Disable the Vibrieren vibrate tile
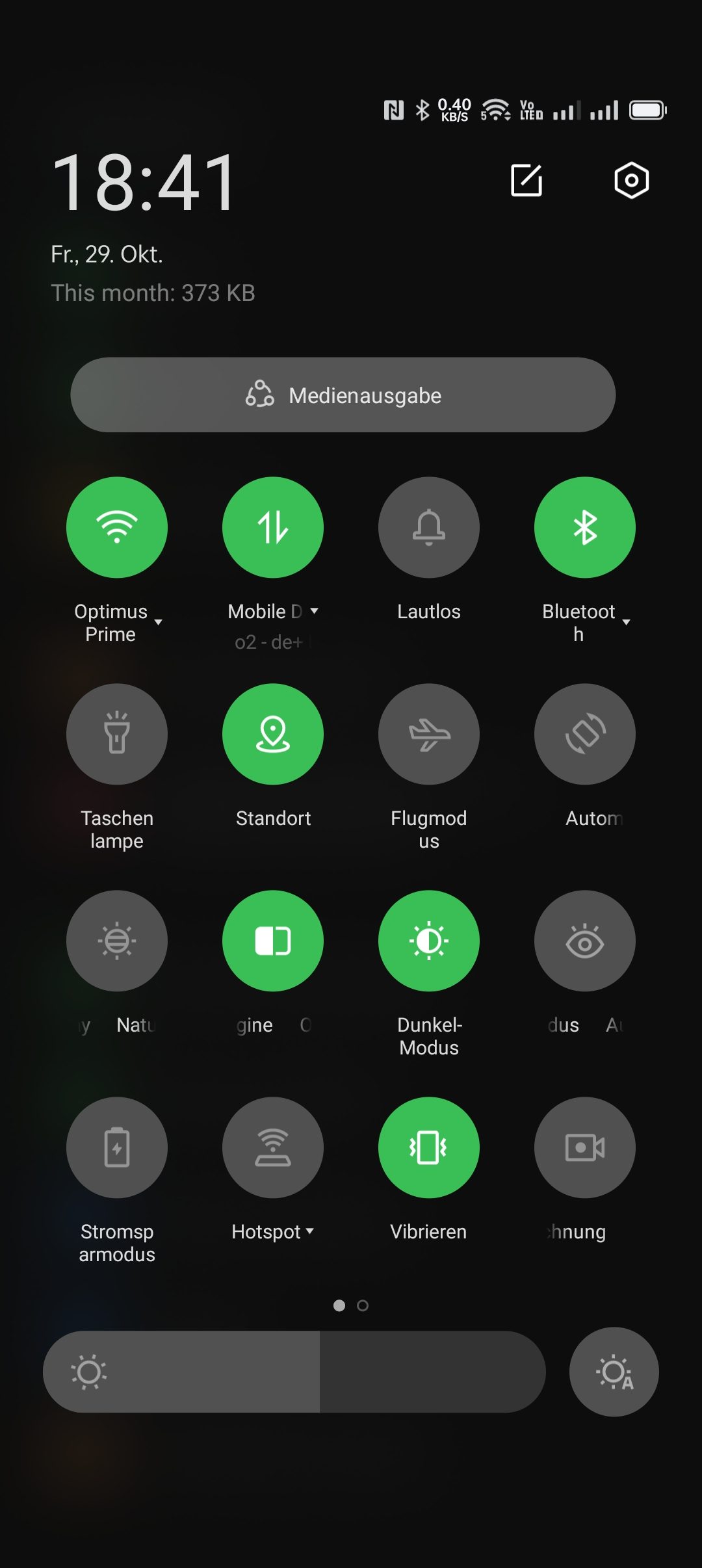702x1568 pixels. 429,1147
